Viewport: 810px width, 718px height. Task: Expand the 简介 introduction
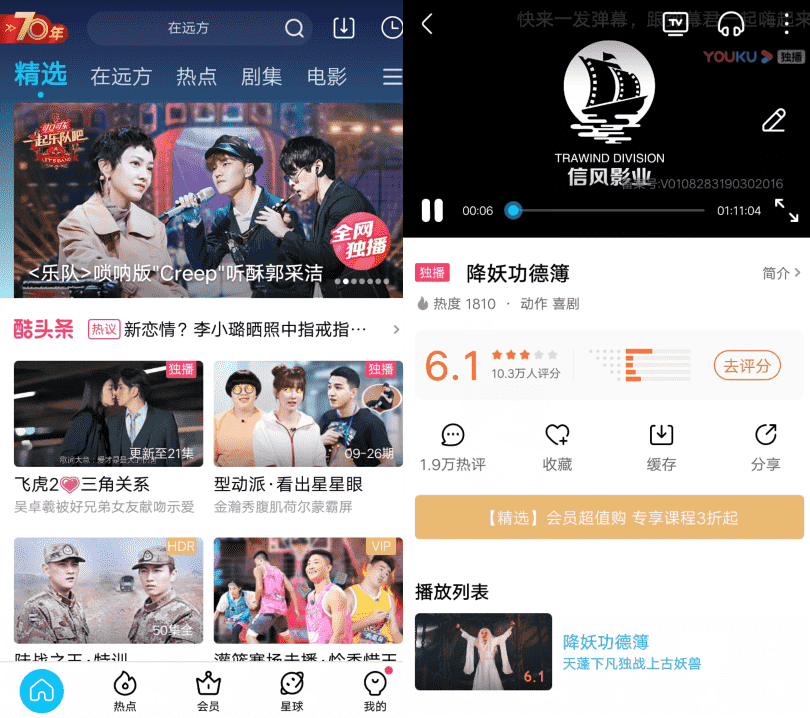tap(781, 273)
